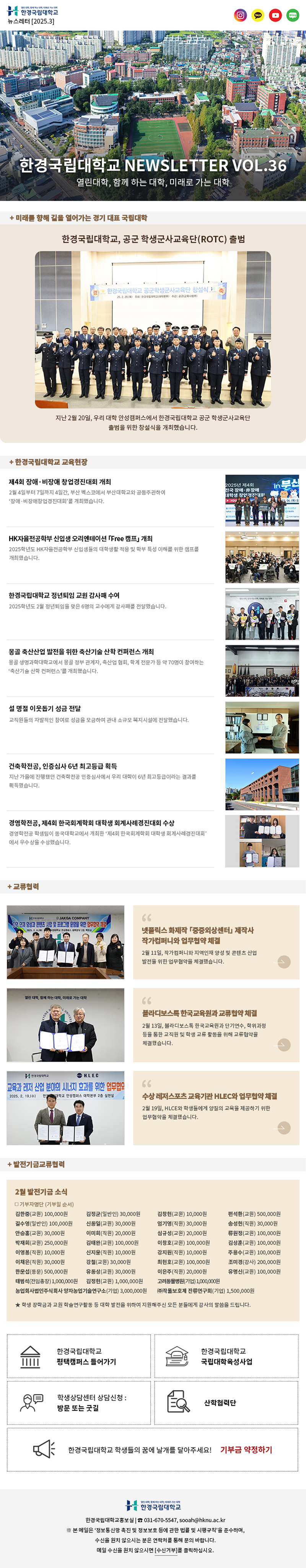Tap the arrow on the HLEC 업무협약 card

click(x=283, y=1127)
